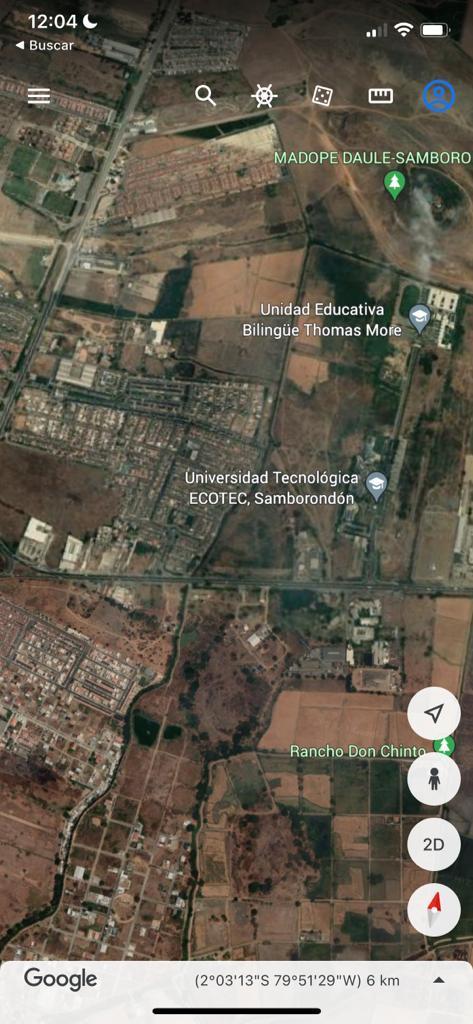
Task: Select Unidad Educativa Bilingüe Thomas More marker
Action: click(x=419, y=319)
